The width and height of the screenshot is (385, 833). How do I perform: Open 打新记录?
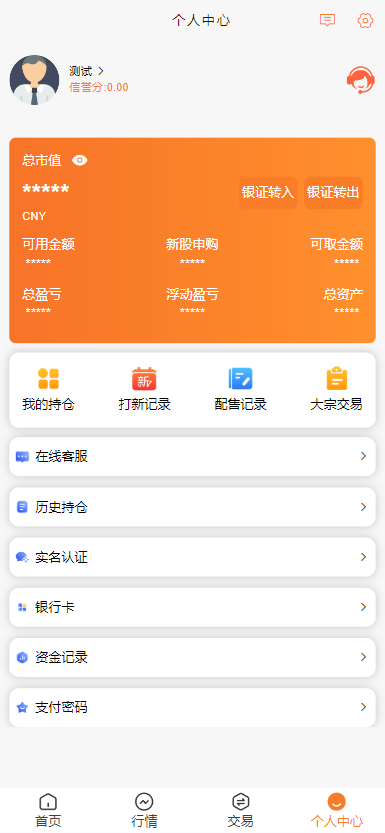click(144, 390)
